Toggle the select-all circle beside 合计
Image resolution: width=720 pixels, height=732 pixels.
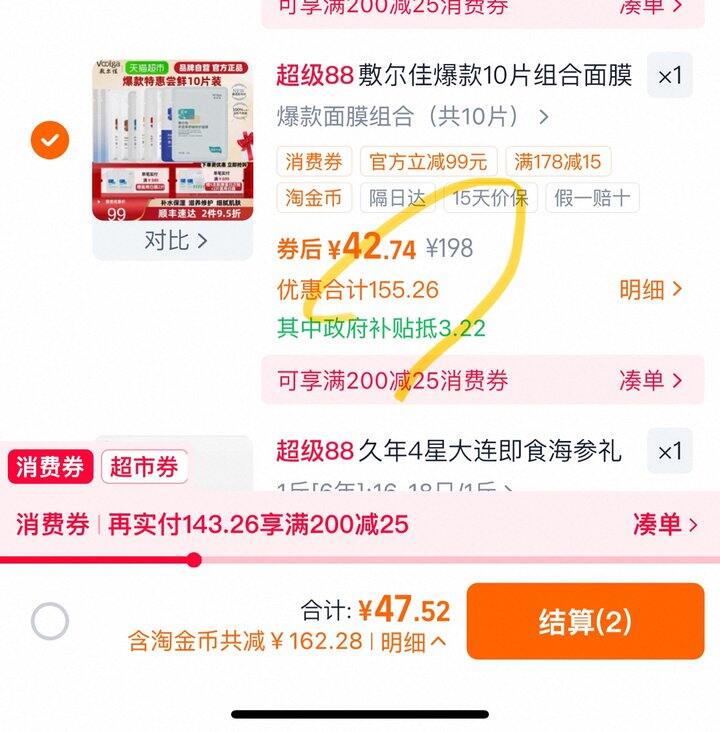[50, 621]
